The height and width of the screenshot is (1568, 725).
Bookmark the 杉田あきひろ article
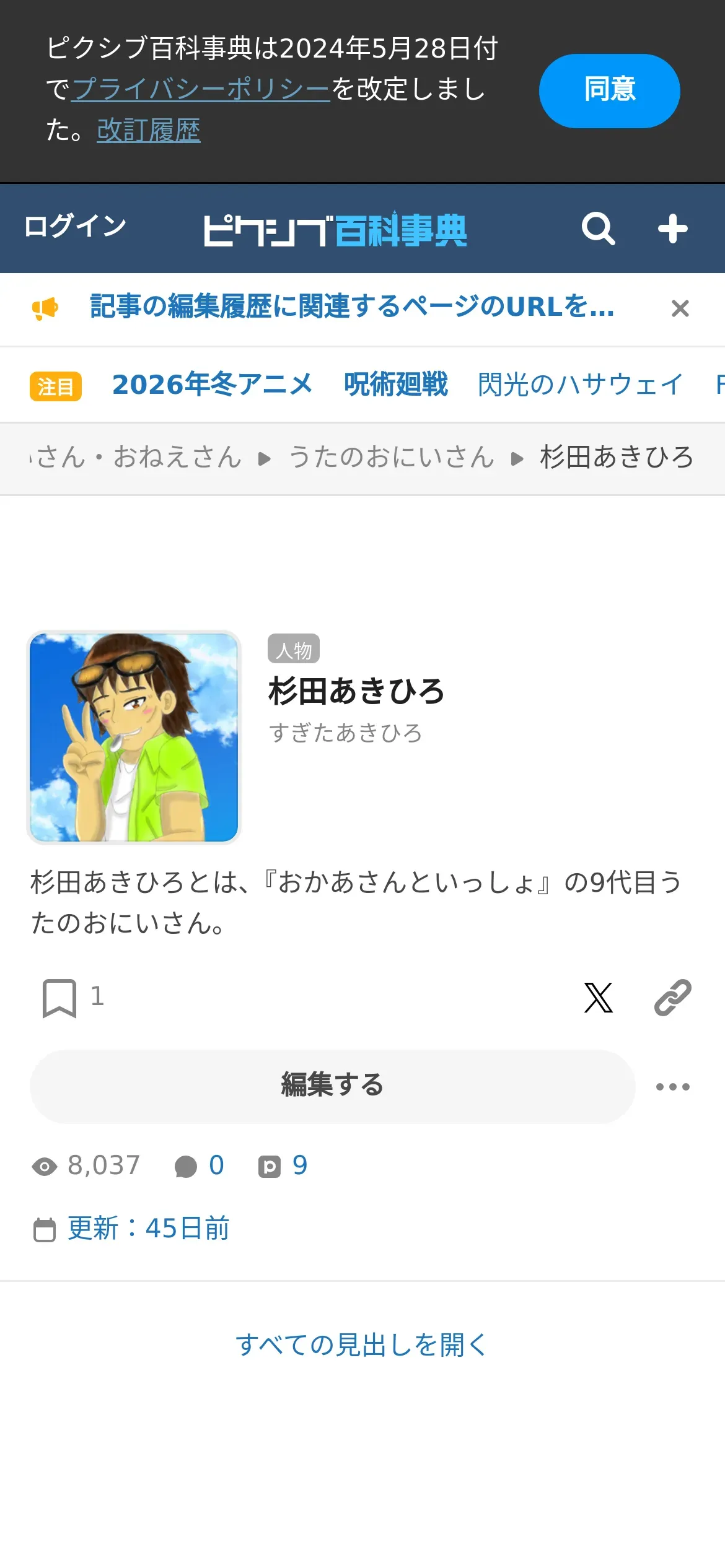tap(59, 998)
